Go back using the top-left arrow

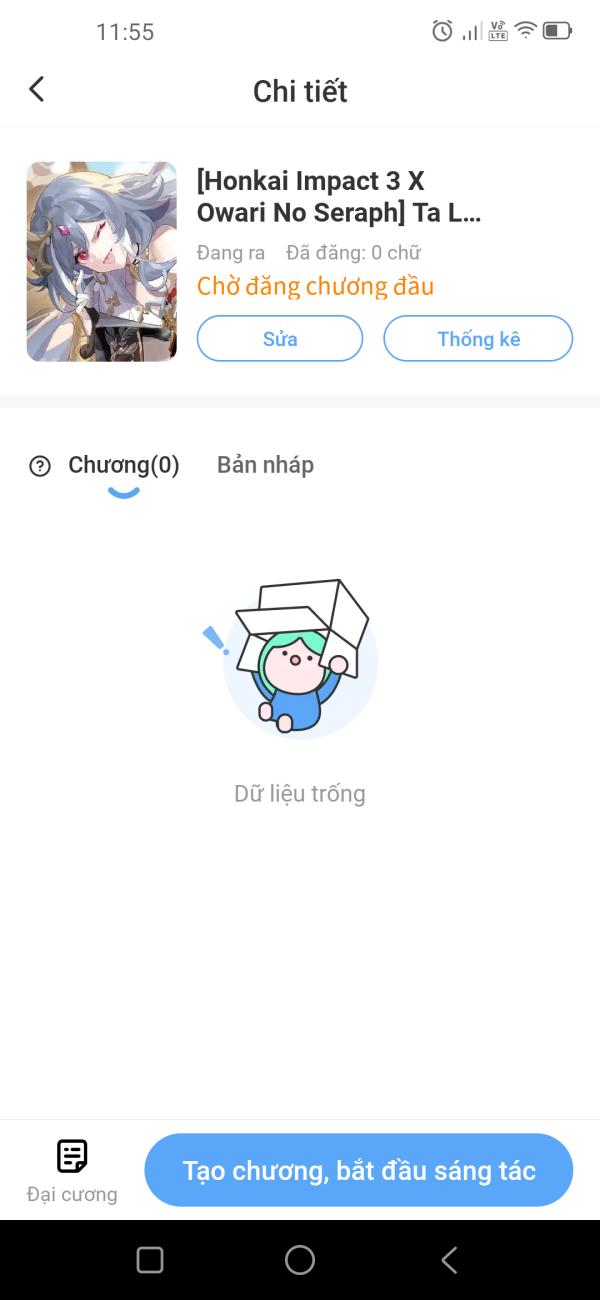37,89
